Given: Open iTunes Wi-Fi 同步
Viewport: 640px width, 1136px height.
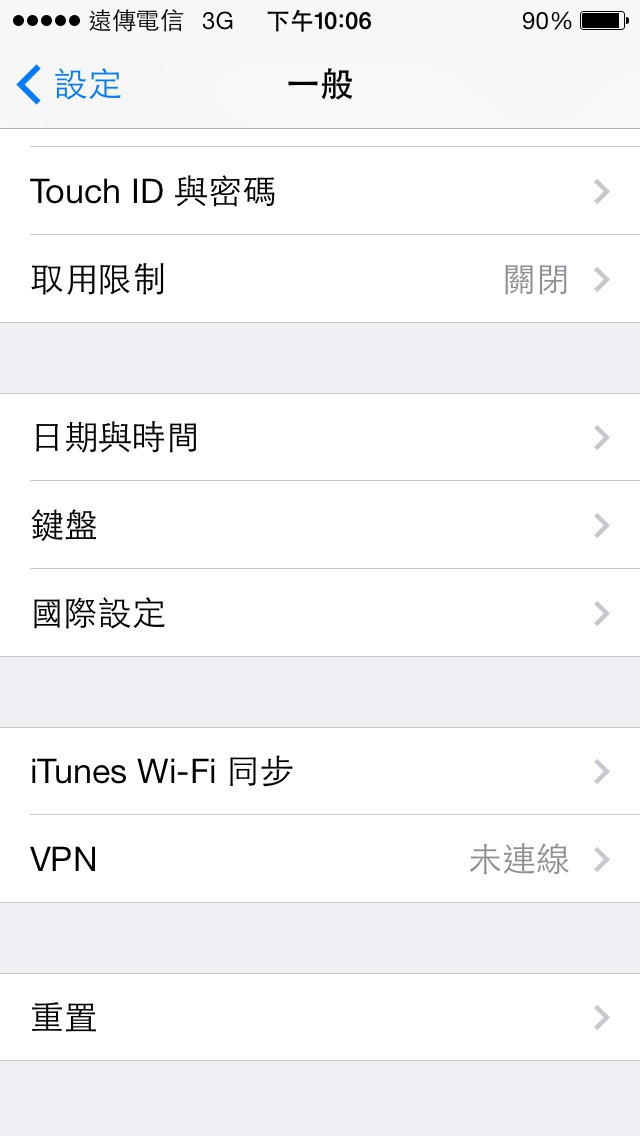Looking at the screenshot, I should pyautogui.click(x=320, y=772).
